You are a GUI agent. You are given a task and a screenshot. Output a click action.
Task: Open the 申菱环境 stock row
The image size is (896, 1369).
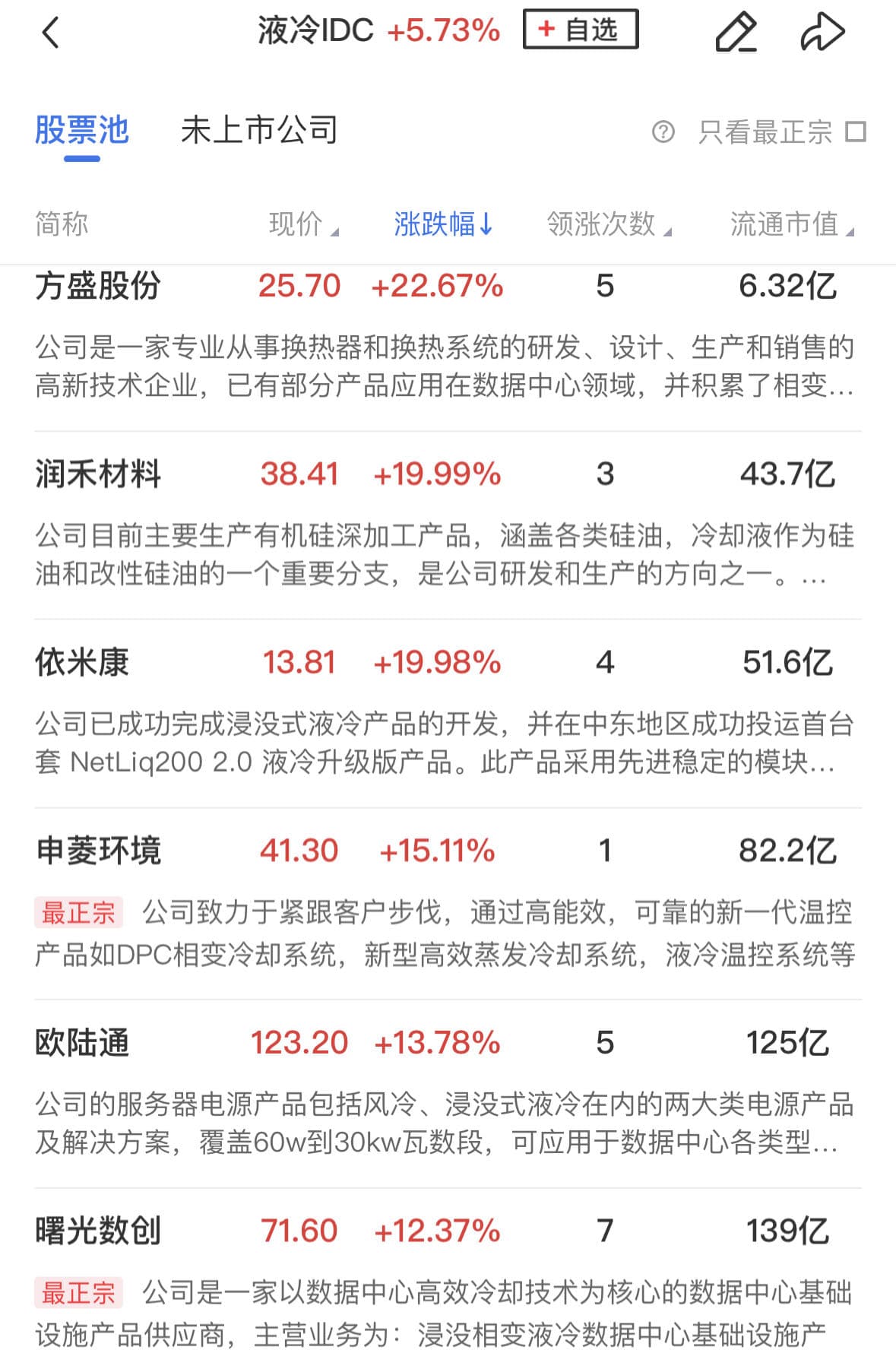pyautogui.click(x=99, y=851)
